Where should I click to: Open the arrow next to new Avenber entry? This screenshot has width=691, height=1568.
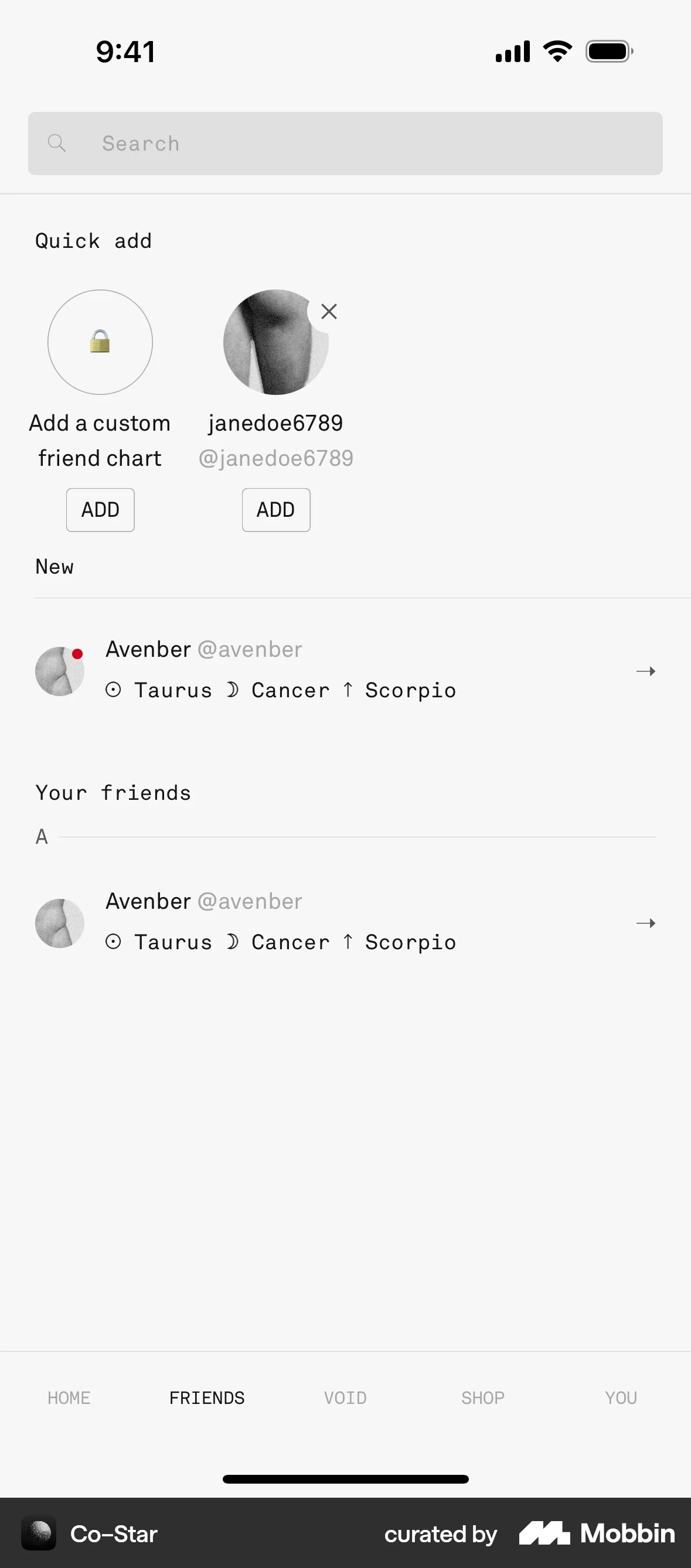645,671
